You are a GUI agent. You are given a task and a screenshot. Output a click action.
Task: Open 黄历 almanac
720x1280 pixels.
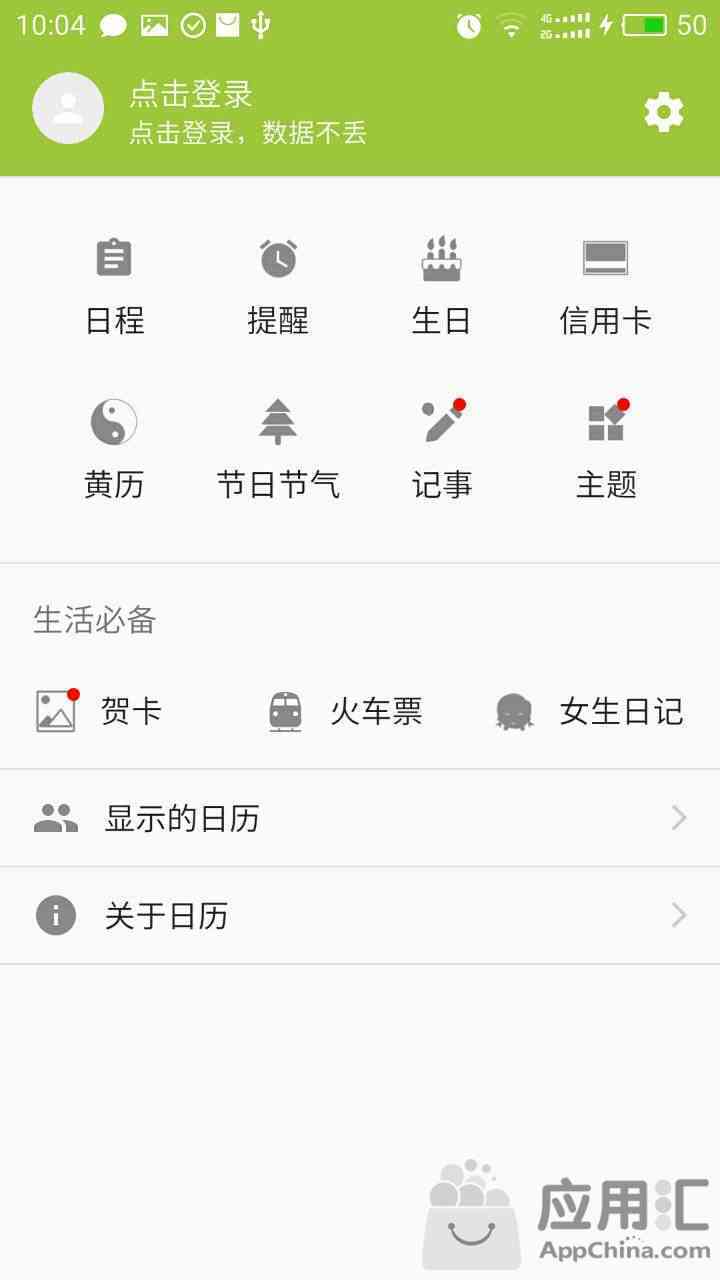pyautogui.click(x=114, y=450)
